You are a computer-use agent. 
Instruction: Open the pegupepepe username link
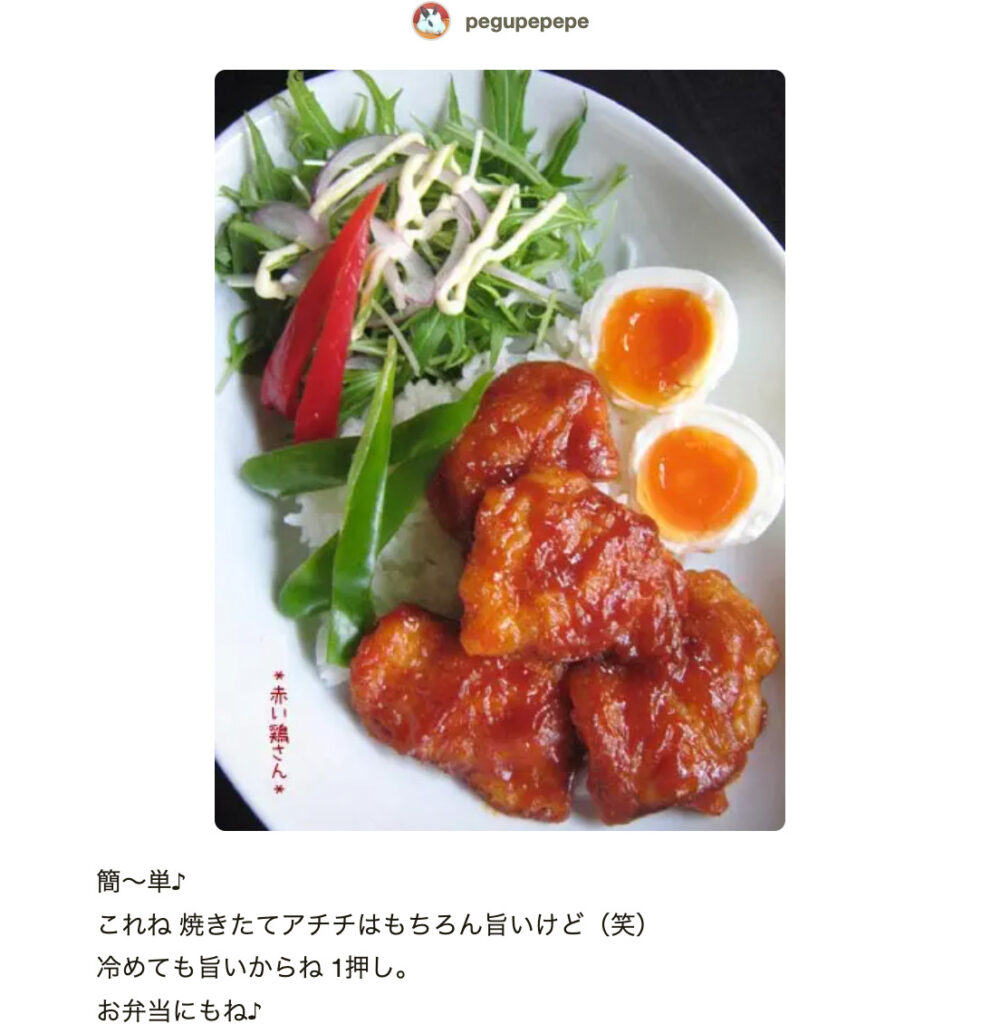pyautogui.click(x=526, y=22)
